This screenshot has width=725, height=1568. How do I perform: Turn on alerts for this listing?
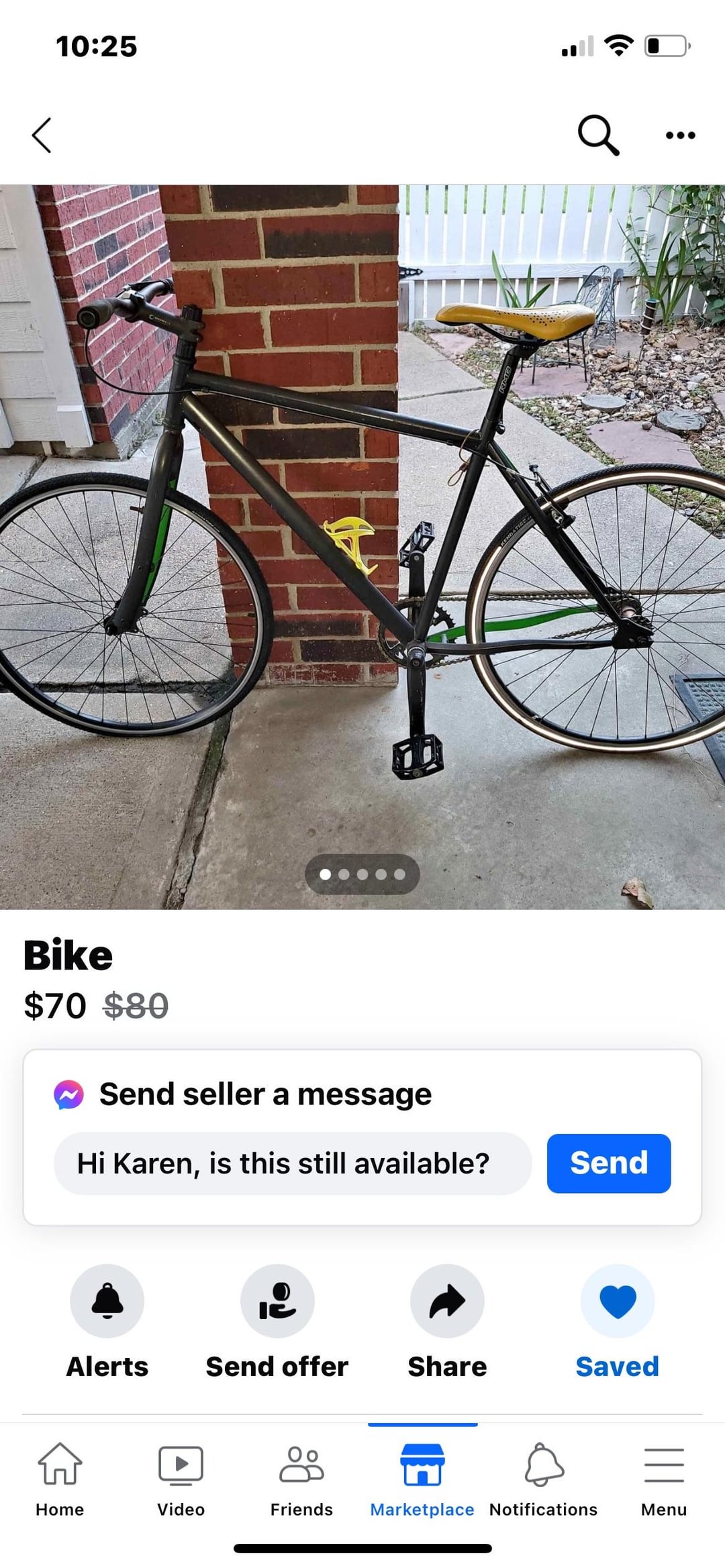[107, 1301]
